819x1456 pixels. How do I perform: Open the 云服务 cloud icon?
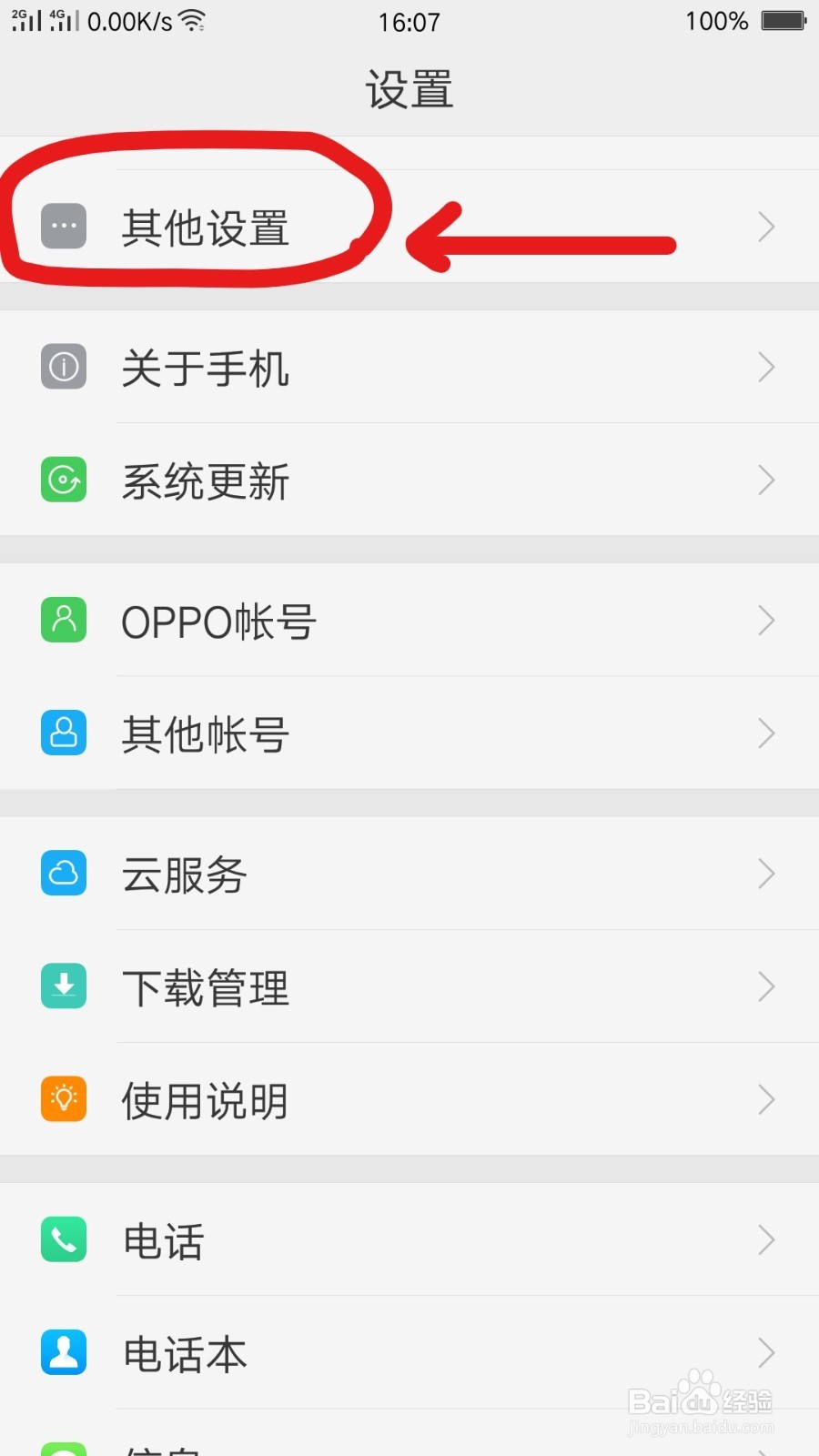click(62, 873)
